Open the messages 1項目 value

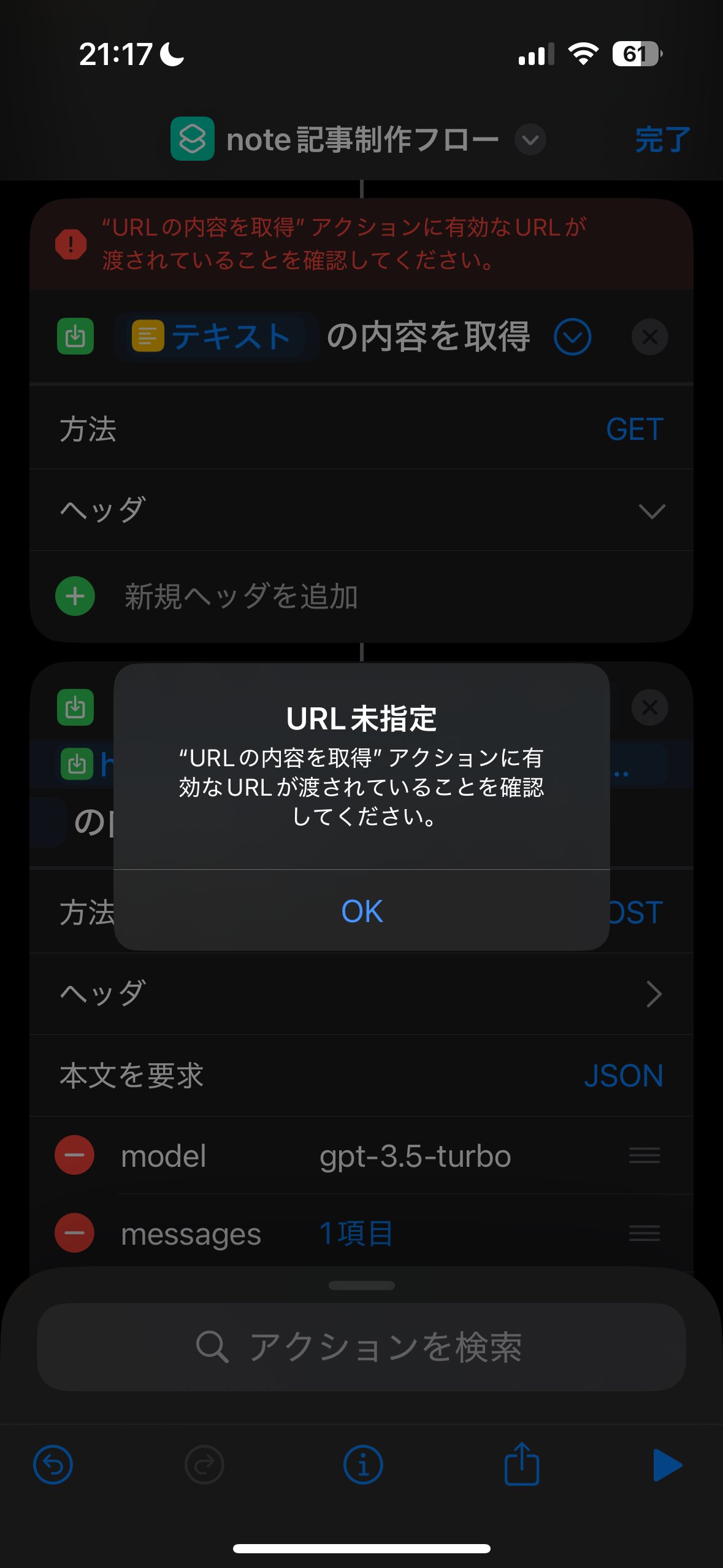tap(356, 1233)
